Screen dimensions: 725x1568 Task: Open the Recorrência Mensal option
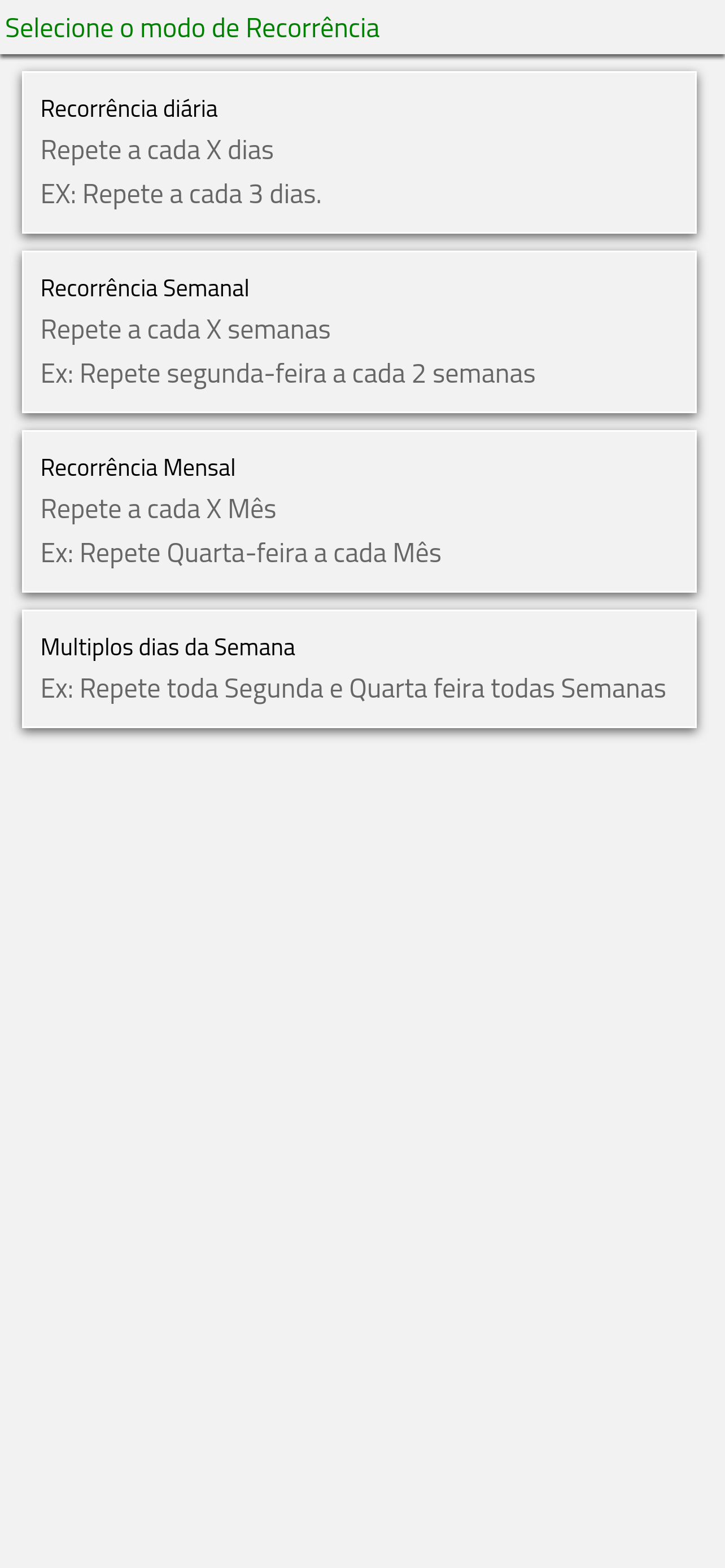[x=359, y=511]
